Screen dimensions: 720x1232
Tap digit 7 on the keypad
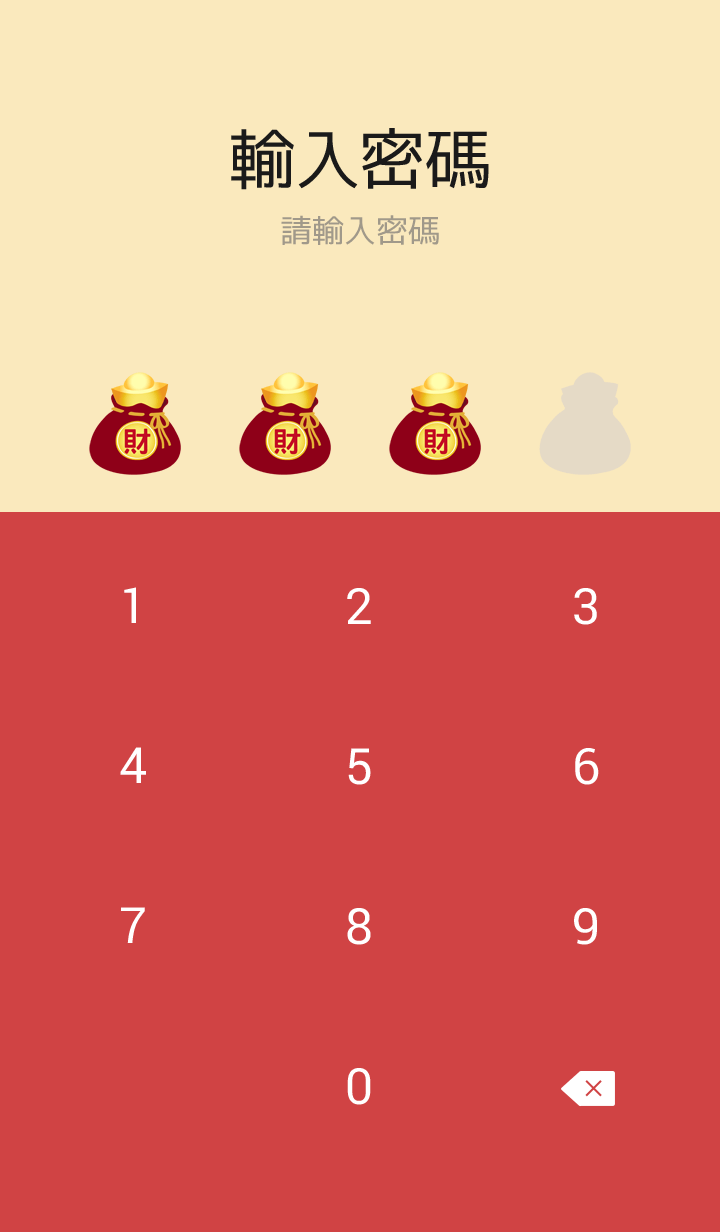132,927
